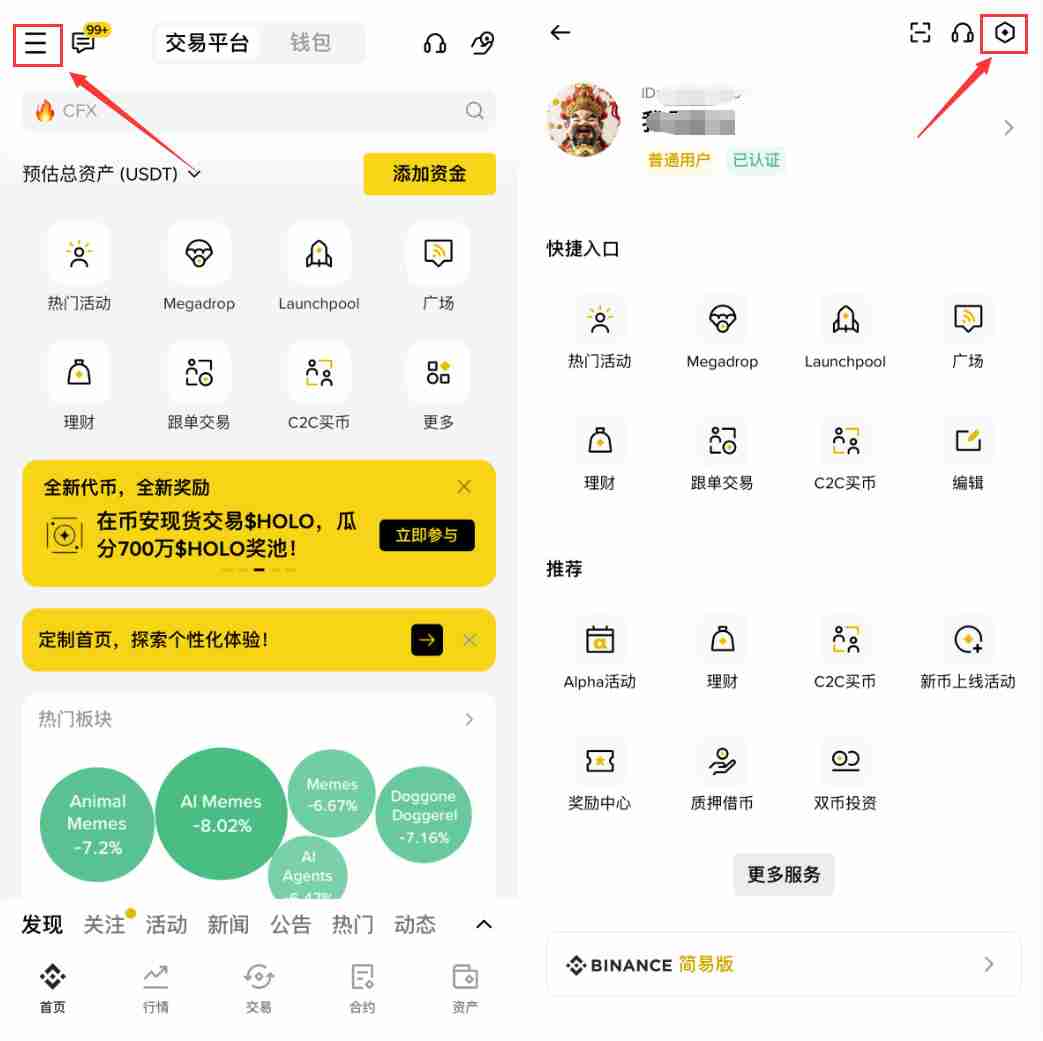
Task: Tap the 更多服务 button
Action: (x=784, y=875)
